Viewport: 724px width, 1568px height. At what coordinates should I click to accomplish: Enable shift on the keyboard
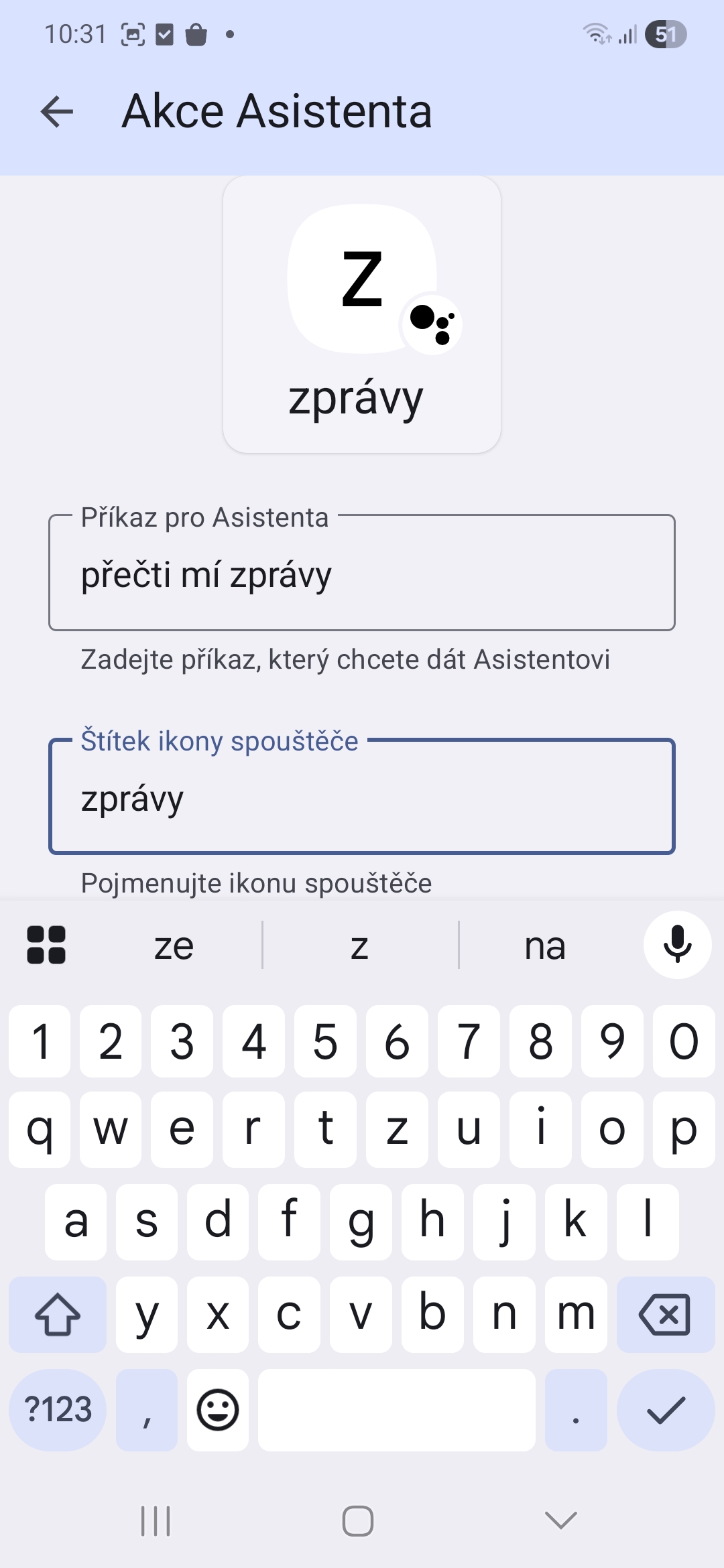tap(58, 1315)
